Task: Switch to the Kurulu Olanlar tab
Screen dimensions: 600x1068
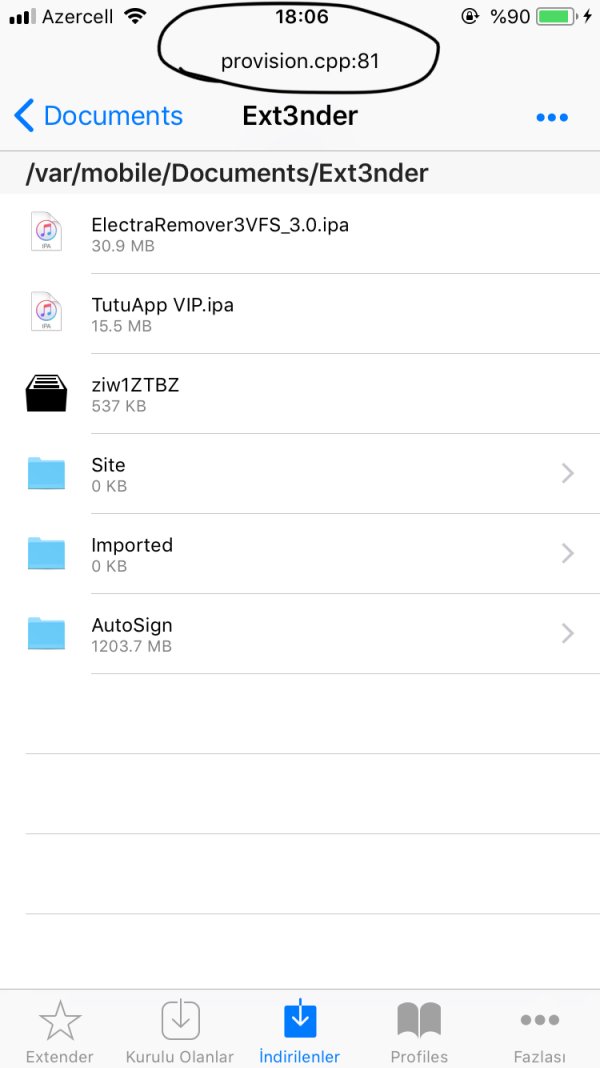Action: point(180,1032)
